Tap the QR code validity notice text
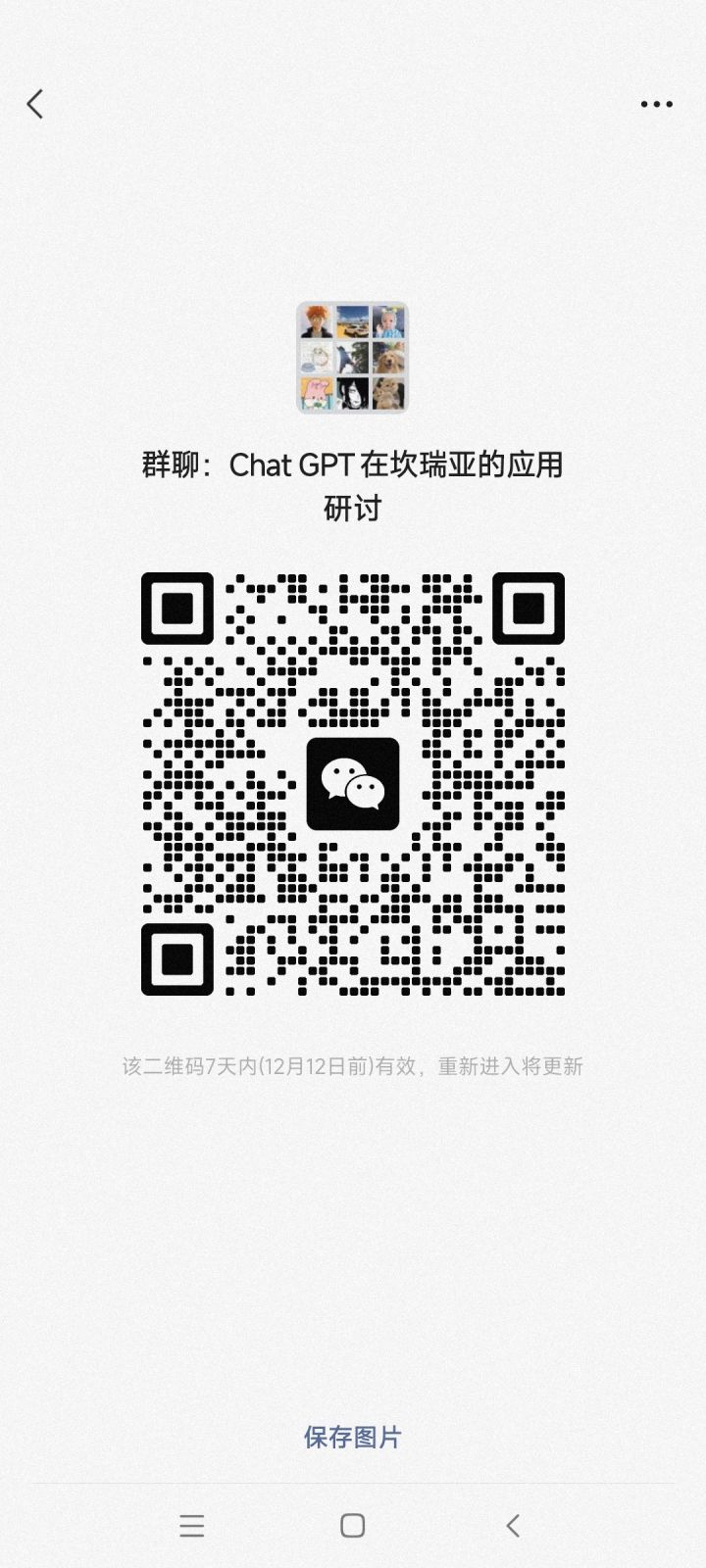Image resolution: width=706 pixels, height=1568 pixels. coord(353,1067)
